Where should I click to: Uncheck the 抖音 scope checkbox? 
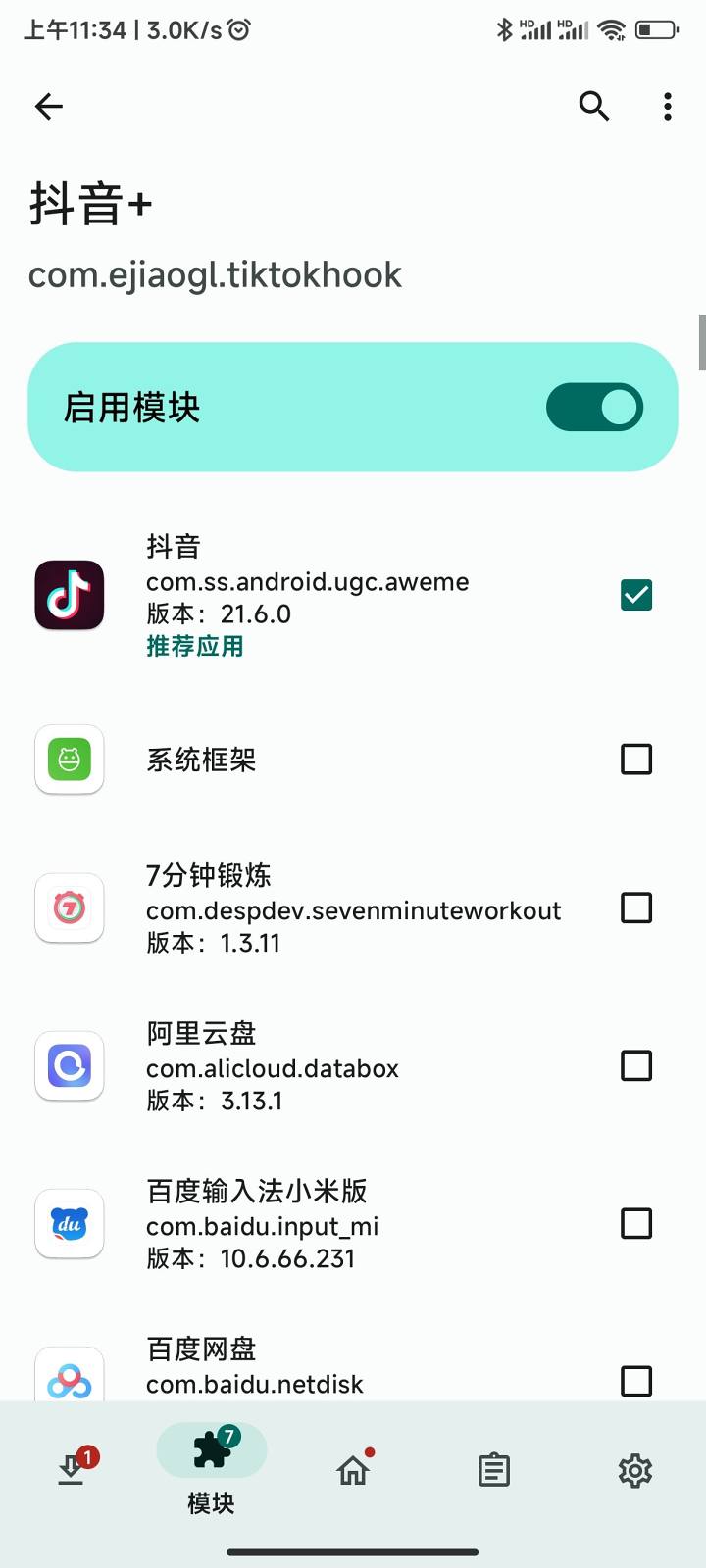click(x=635, y=595)
